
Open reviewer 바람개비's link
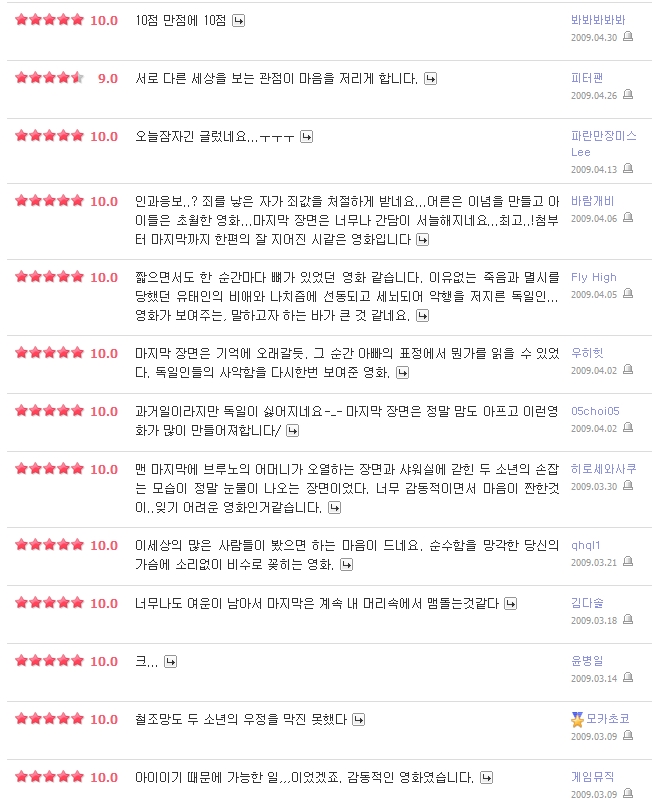coord(592,200)
